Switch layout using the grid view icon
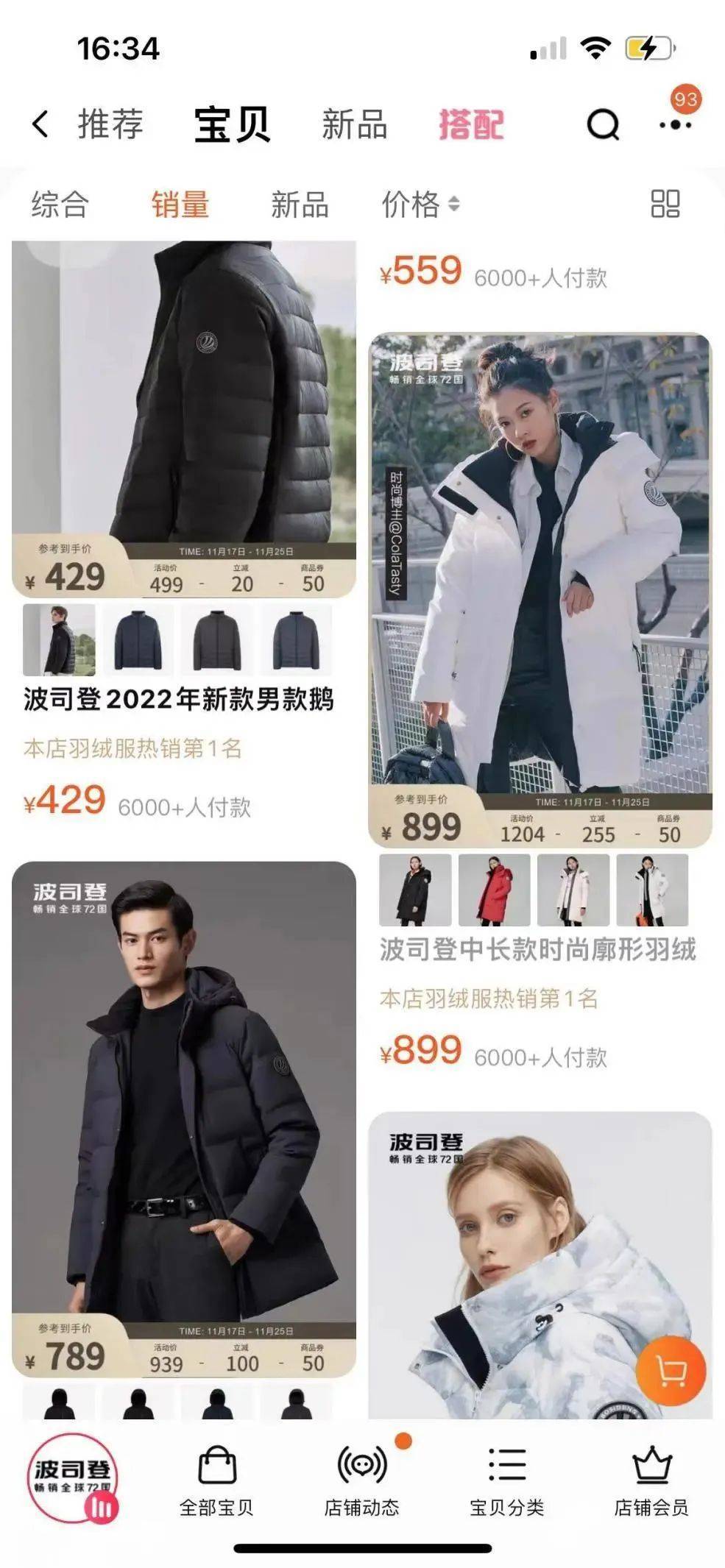Image resolution: width=725 pixels, height=1568 pixels. click(664, 205)
